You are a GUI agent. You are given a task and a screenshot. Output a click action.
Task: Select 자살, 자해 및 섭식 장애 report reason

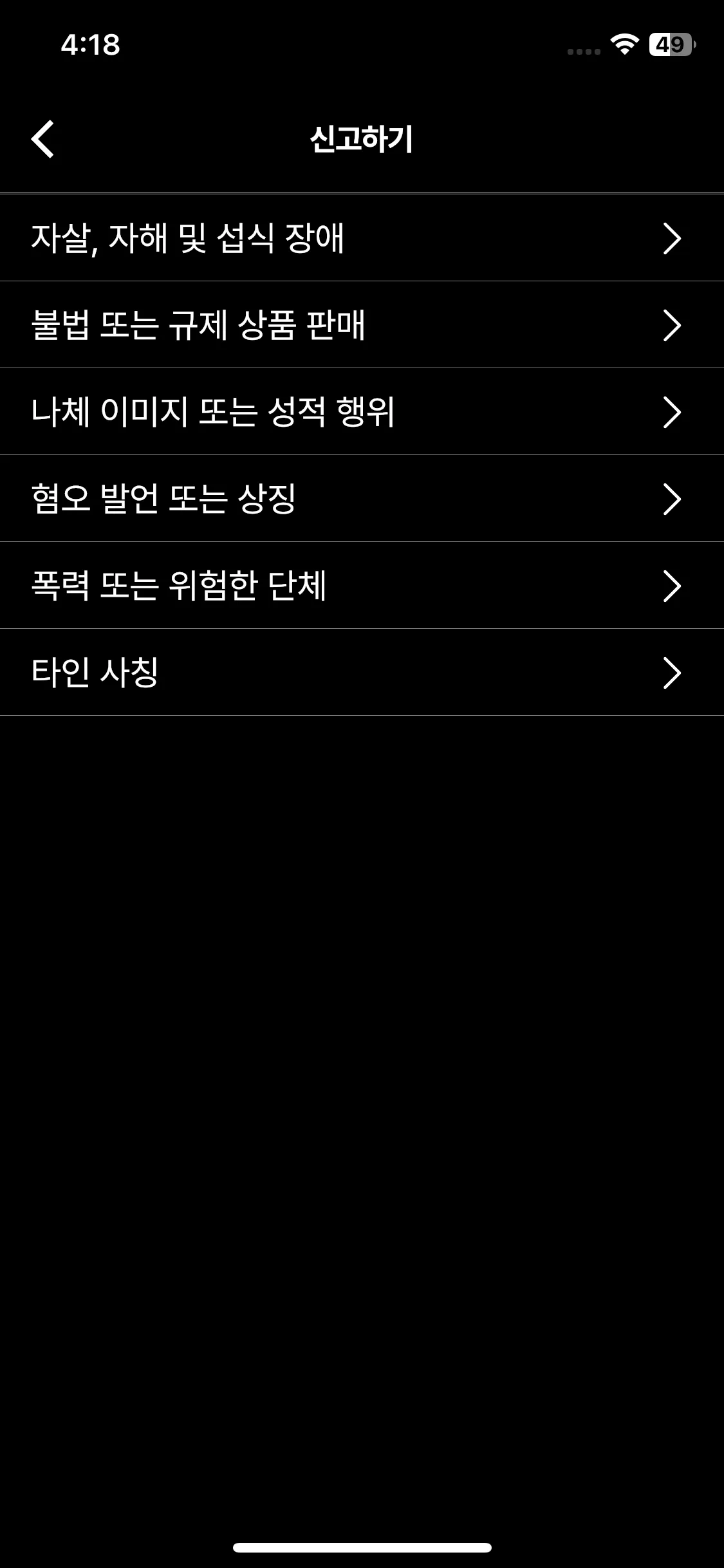point(360,238)
